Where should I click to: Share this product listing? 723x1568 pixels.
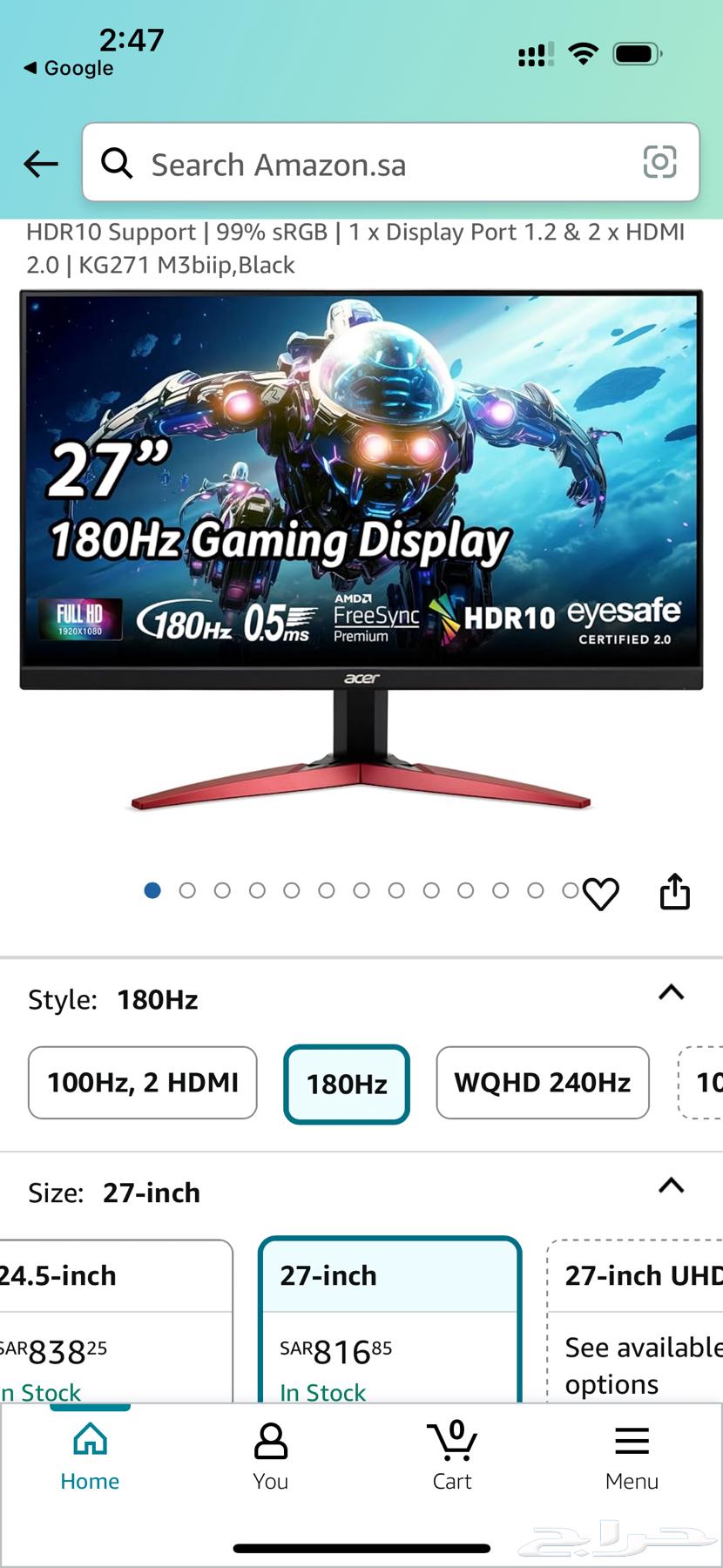(x=674, y=891)
